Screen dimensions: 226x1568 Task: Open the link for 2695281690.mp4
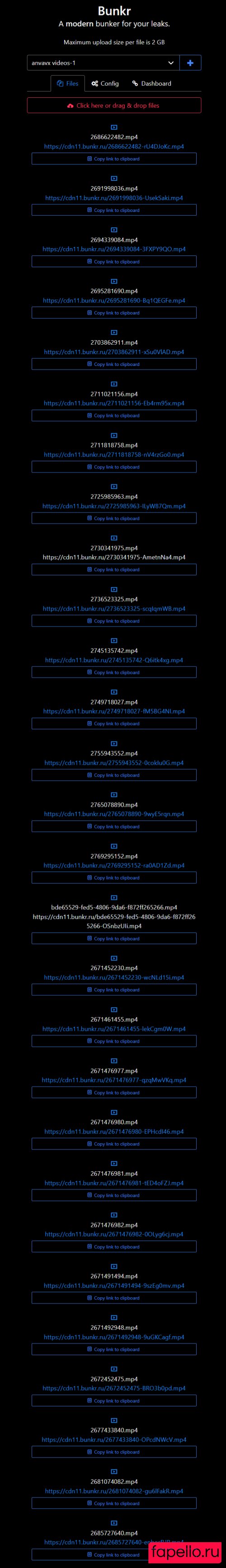[x=113, y=301]
